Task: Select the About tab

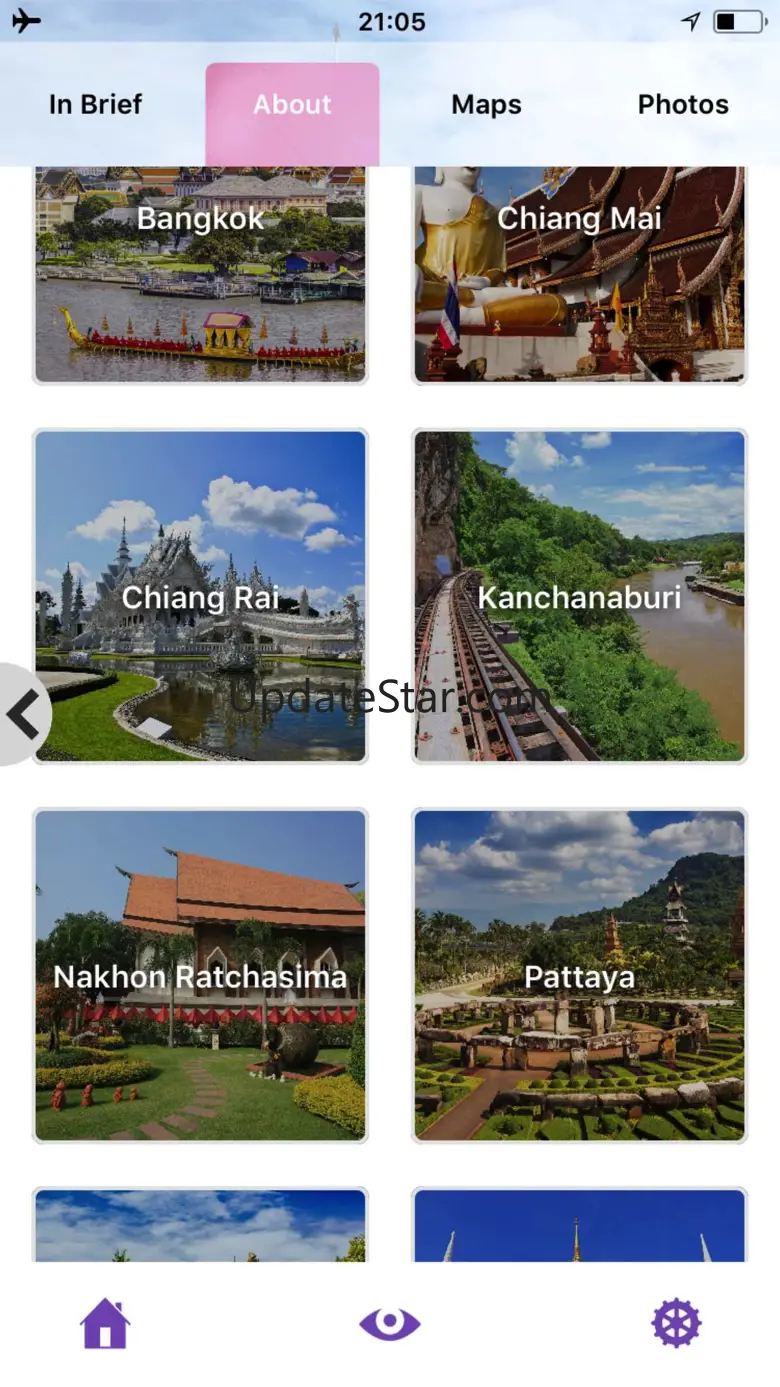Action: [x=292, y=105]
